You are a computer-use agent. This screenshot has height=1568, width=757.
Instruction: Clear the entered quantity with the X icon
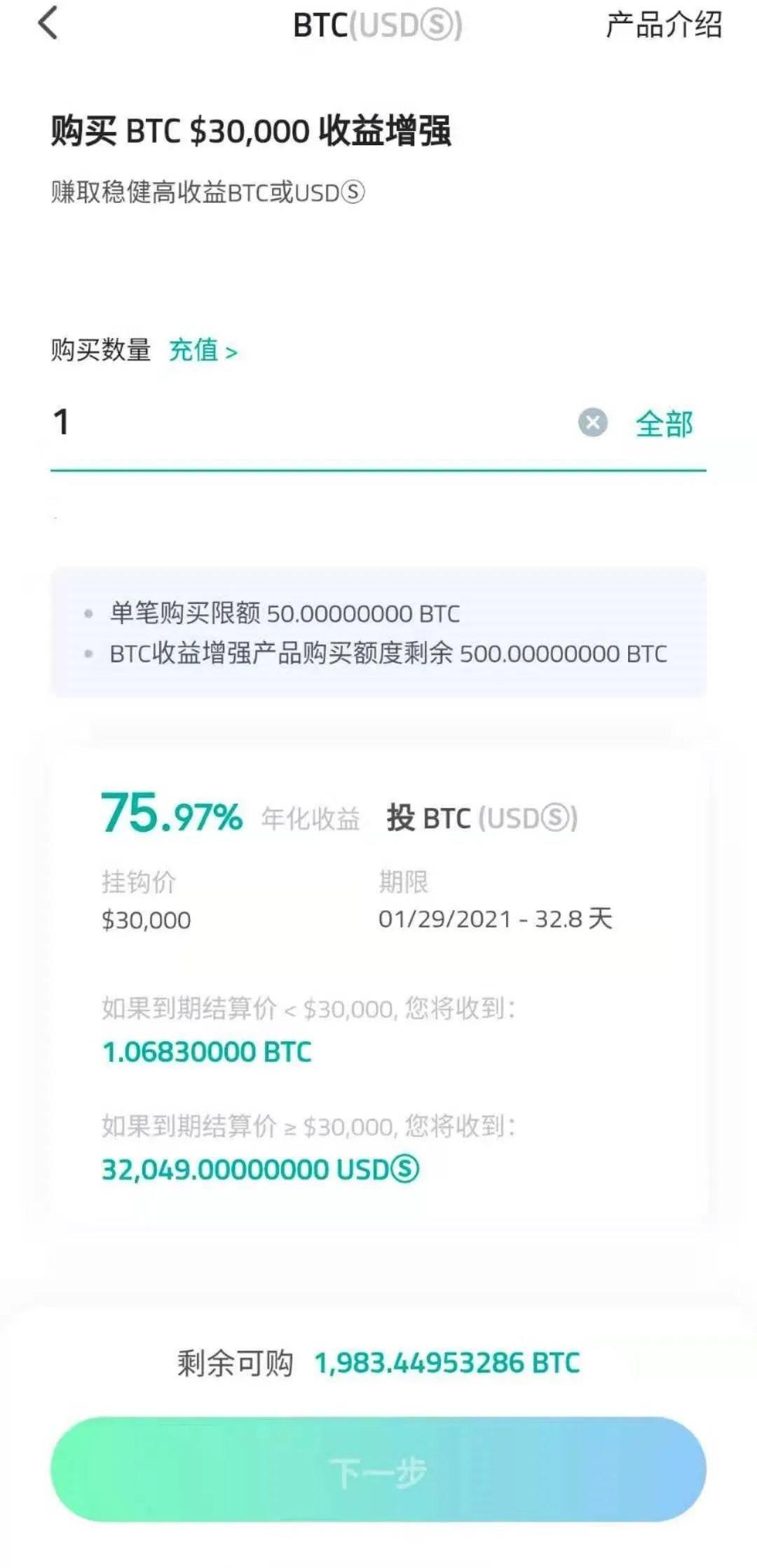pyautogui.click(x=592, y=423)
